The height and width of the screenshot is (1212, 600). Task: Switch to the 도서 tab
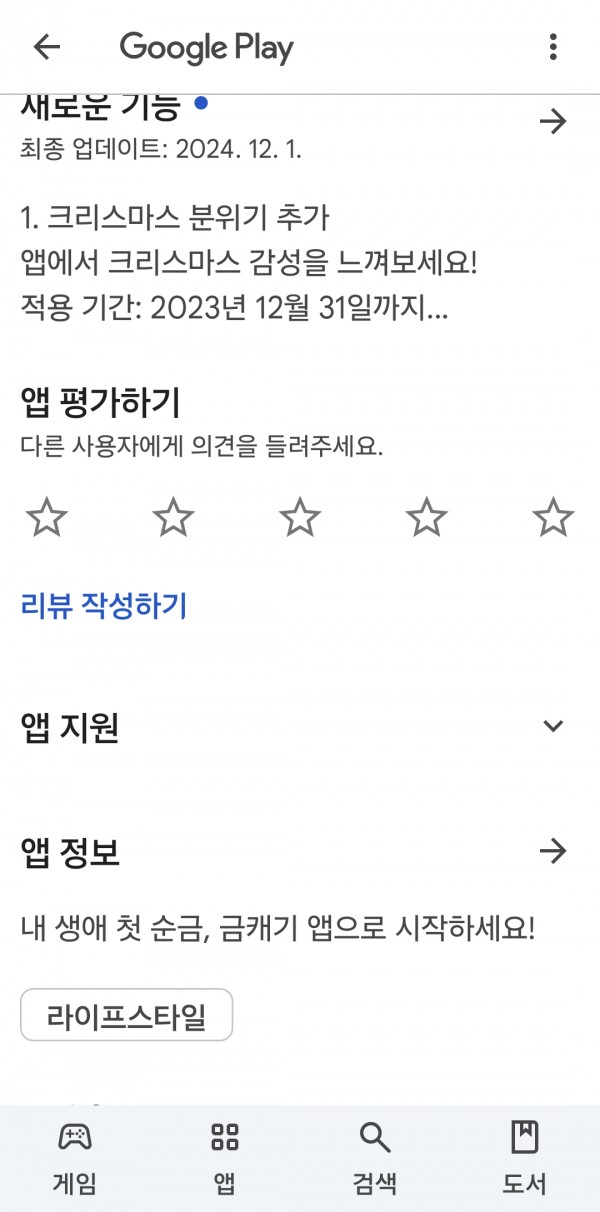click(x=525, y=1159)
